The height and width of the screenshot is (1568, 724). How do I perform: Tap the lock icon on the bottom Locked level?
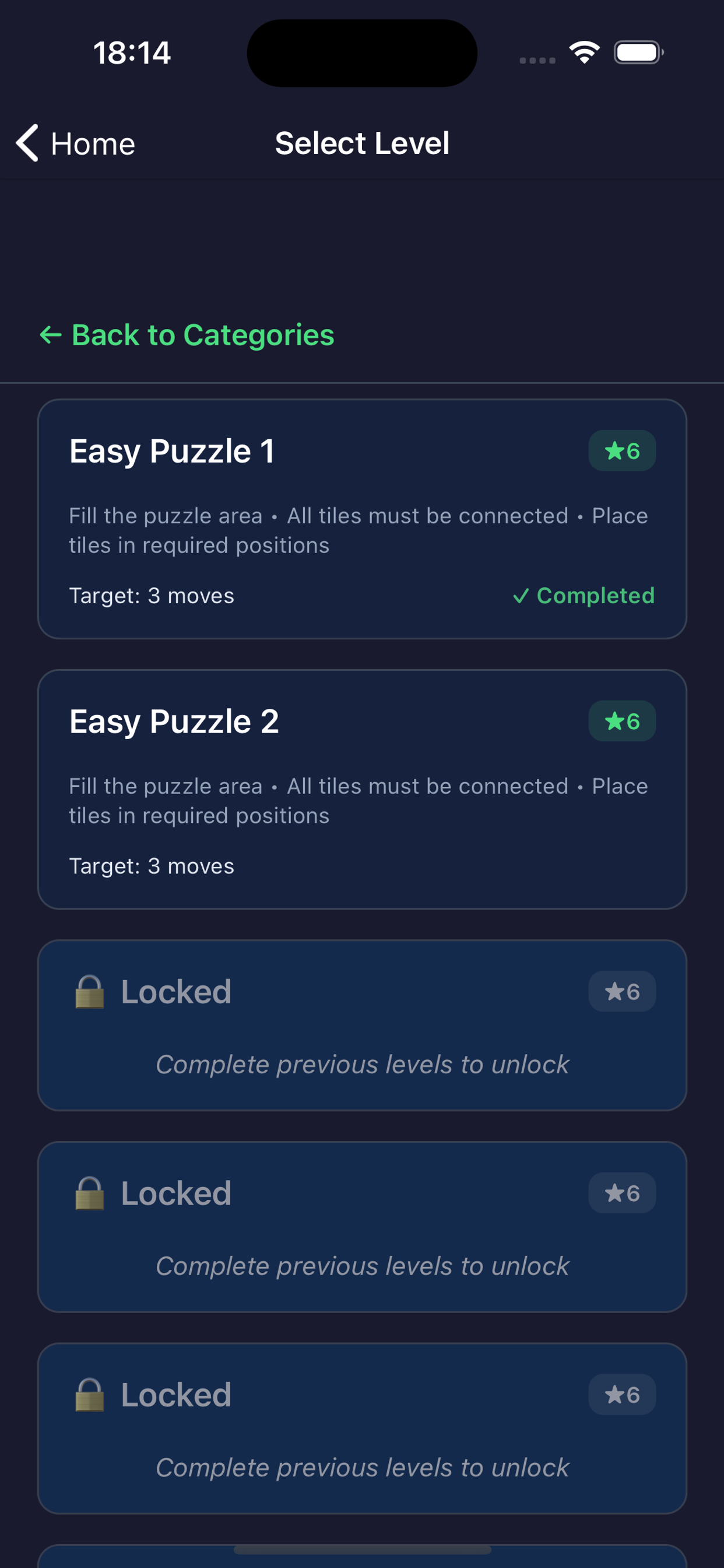(x=89, y=1395)
